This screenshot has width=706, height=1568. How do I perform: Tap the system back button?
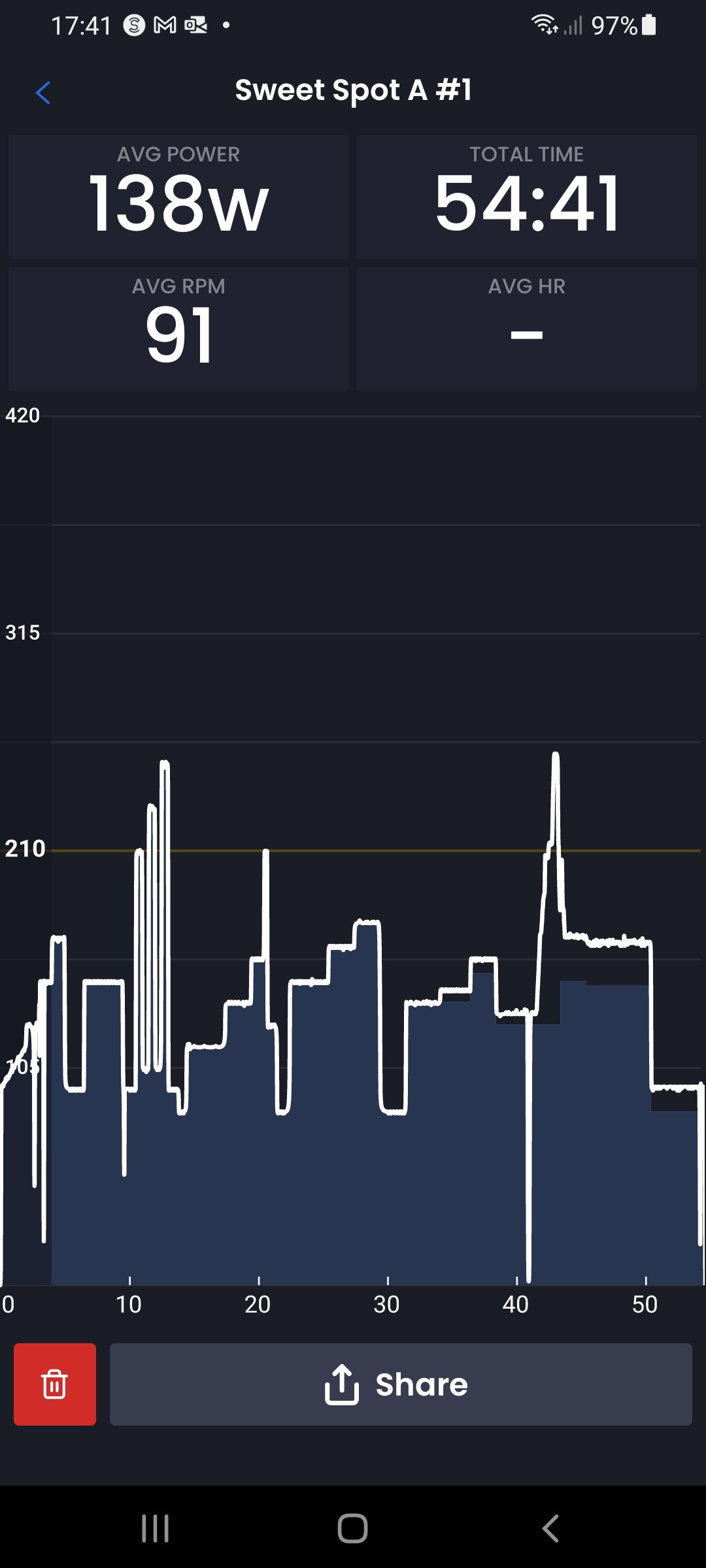pyautogui.click(x=550, y=1529)
